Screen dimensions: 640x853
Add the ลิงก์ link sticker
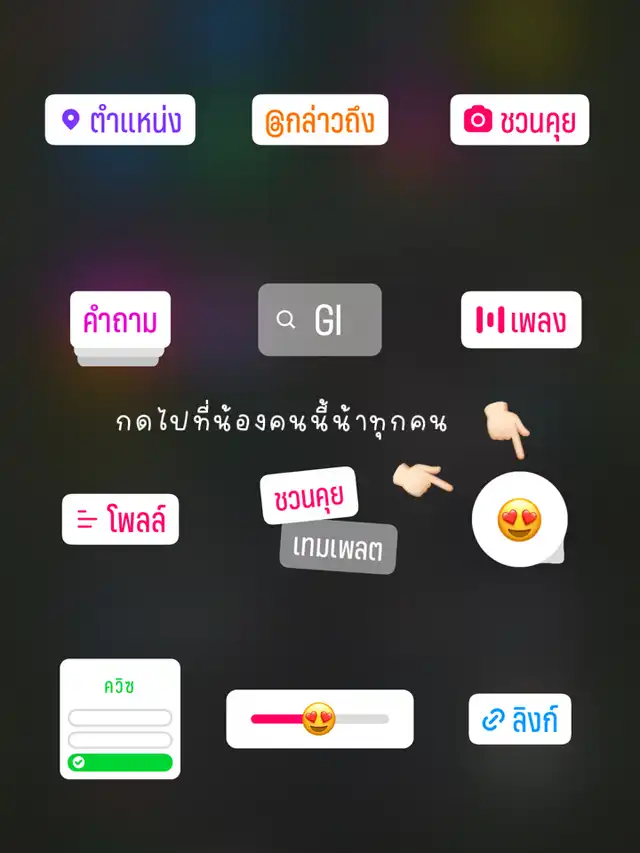click(x=520, y=719)
